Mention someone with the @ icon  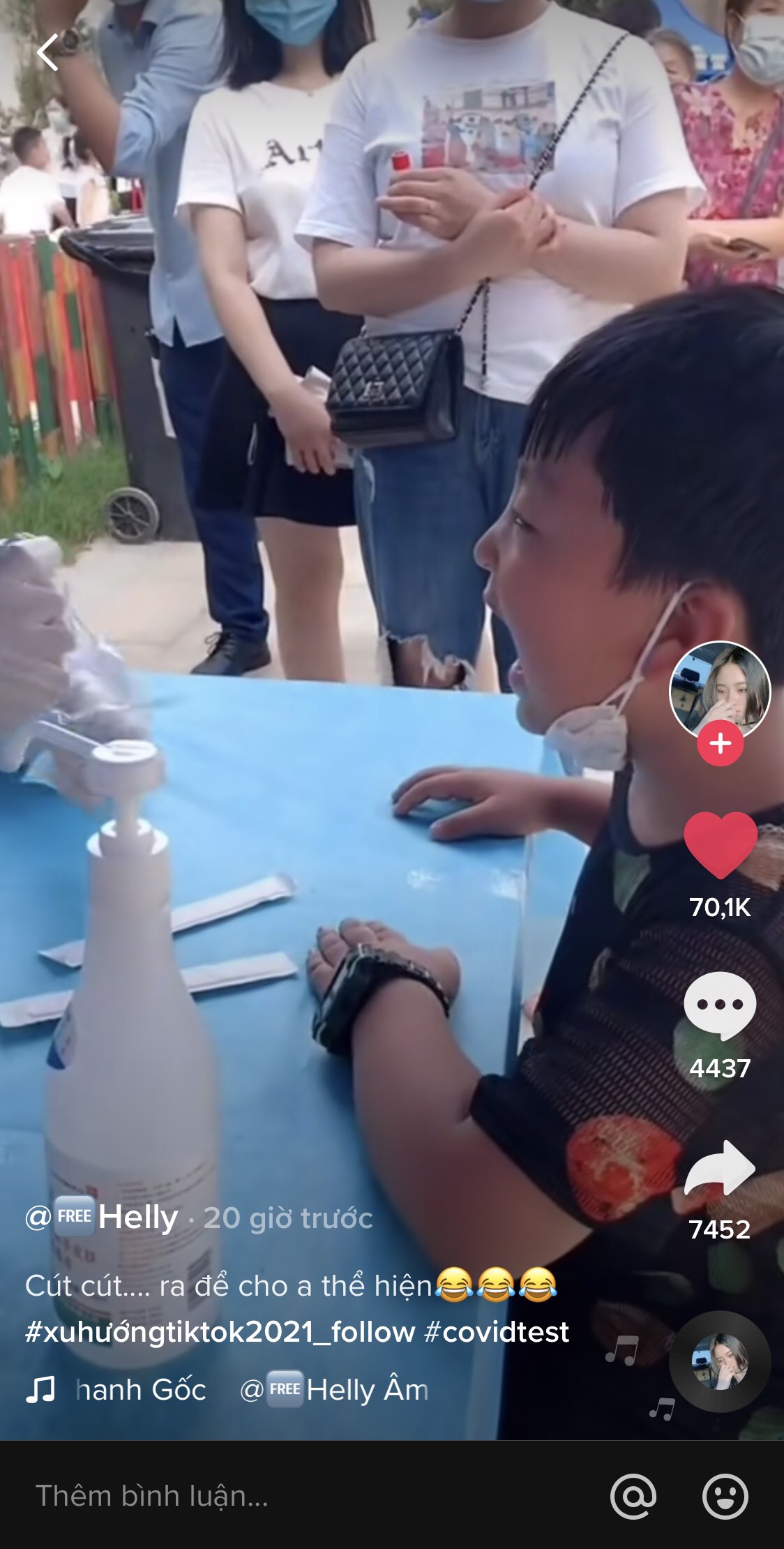click(x=633, y=1496)
